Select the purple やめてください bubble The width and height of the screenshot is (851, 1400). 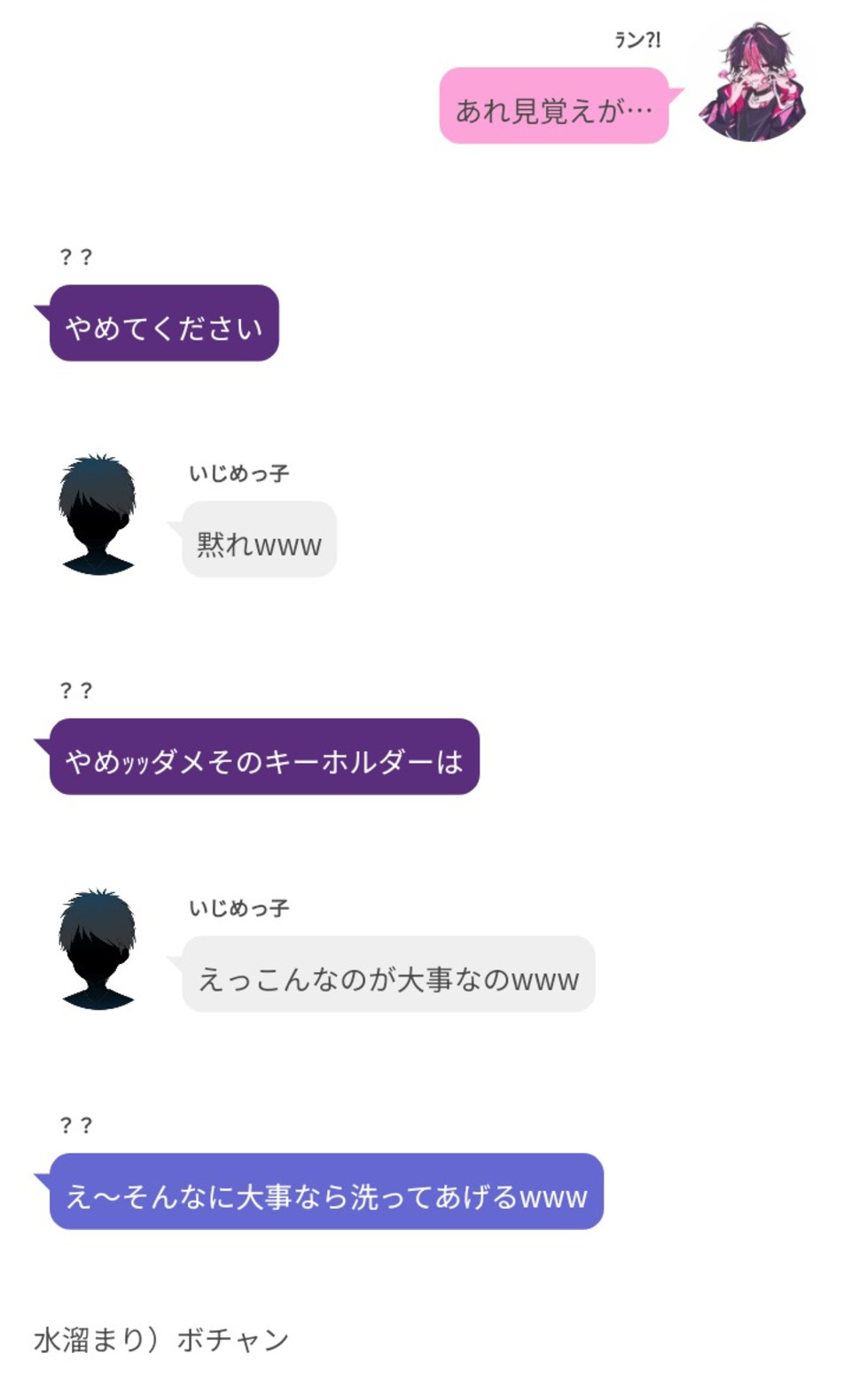click(x=164, y=323)
